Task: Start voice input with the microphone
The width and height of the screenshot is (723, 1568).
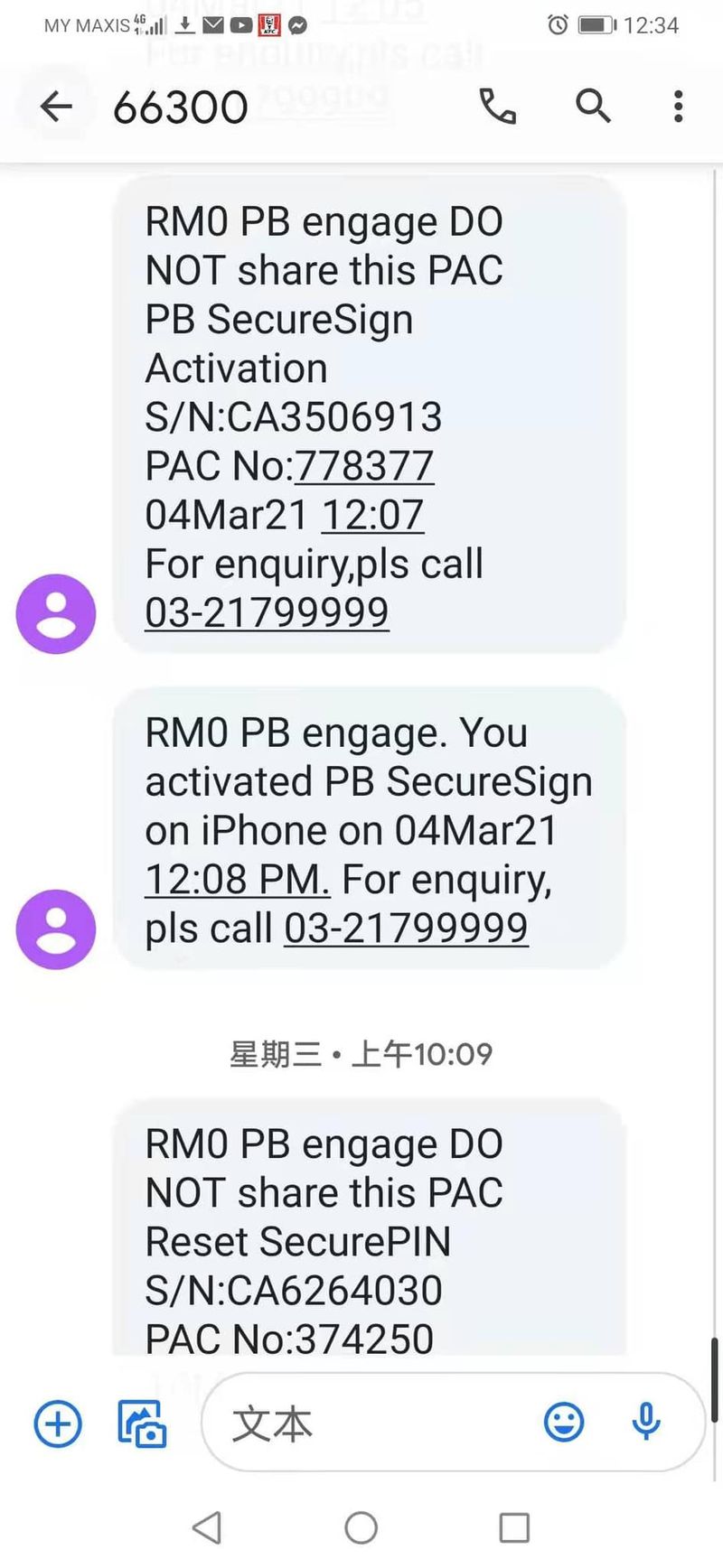Action: (x=645, y=1423)
